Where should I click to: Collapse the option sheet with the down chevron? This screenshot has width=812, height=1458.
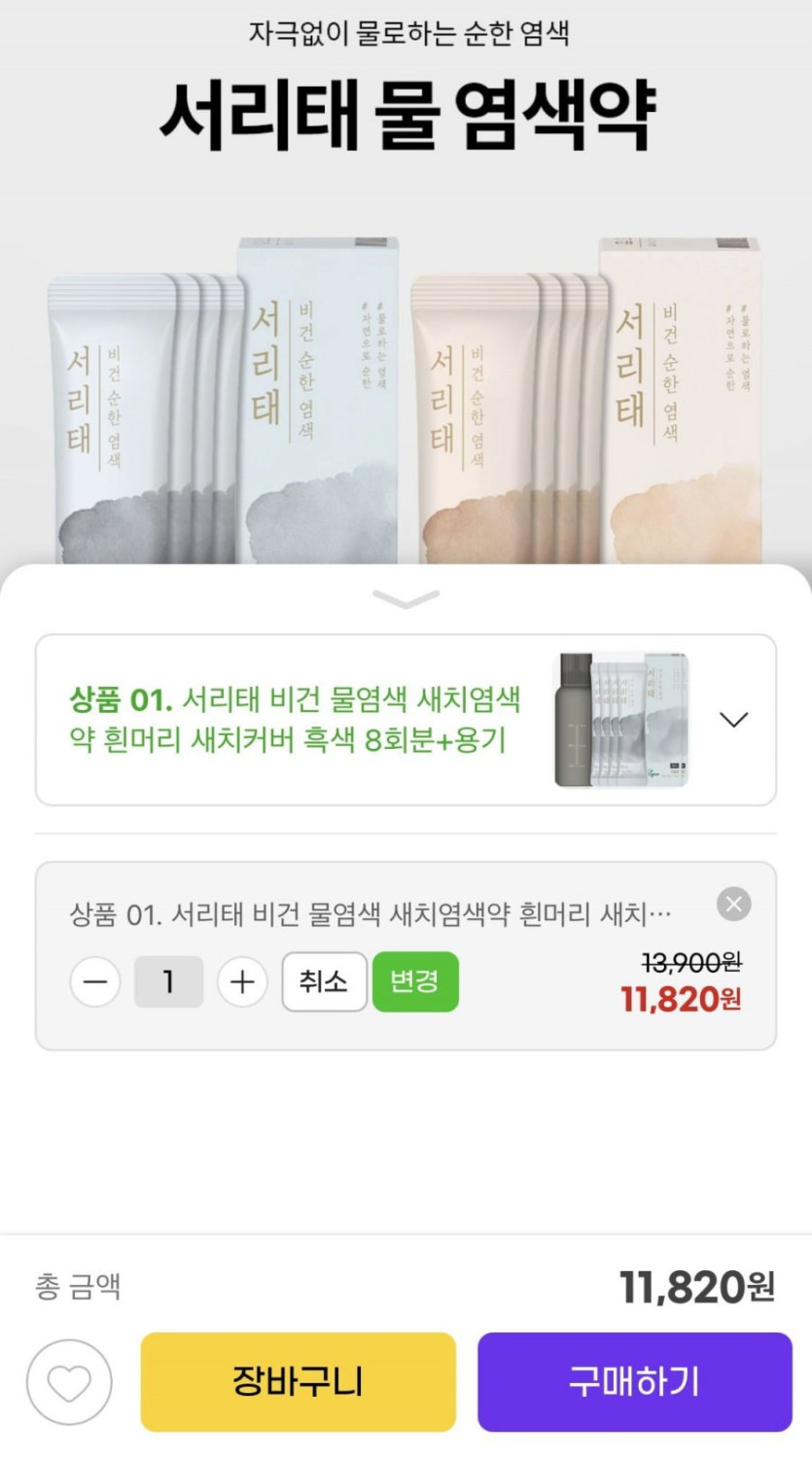[x=406, y=599]
